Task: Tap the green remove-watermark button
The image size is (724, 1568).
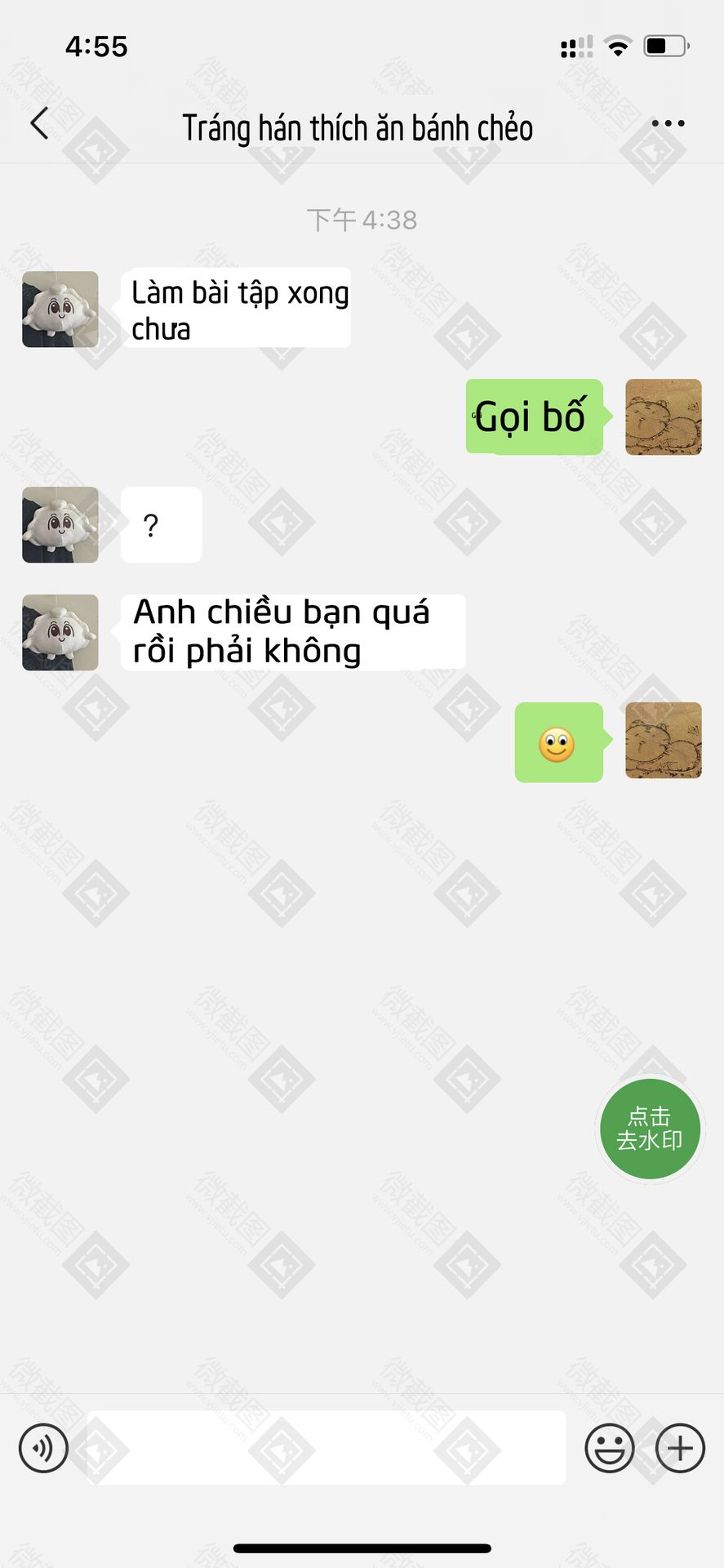Action: click(x=650, y=1129)
